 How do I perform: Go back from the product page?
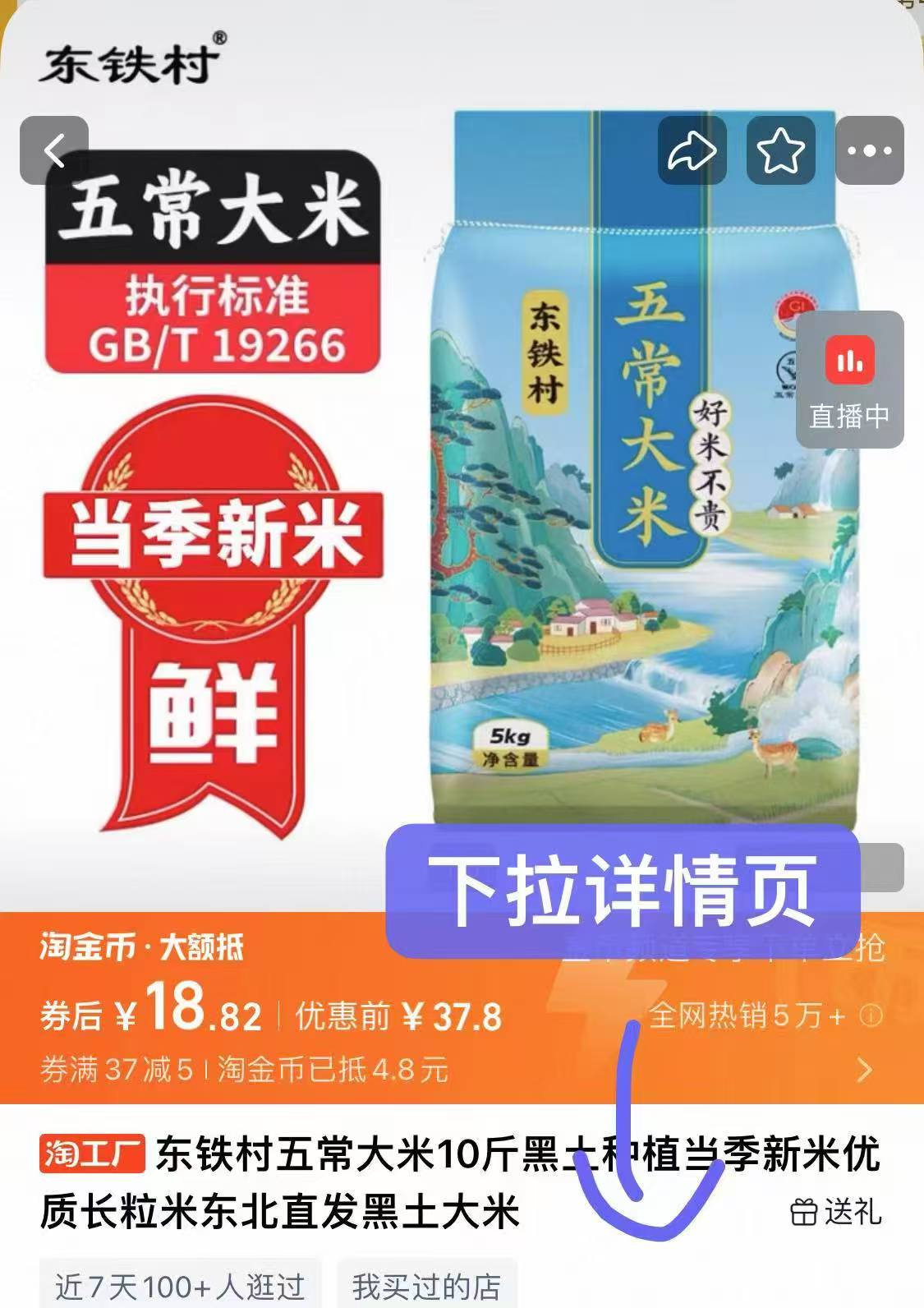point(54,150)
